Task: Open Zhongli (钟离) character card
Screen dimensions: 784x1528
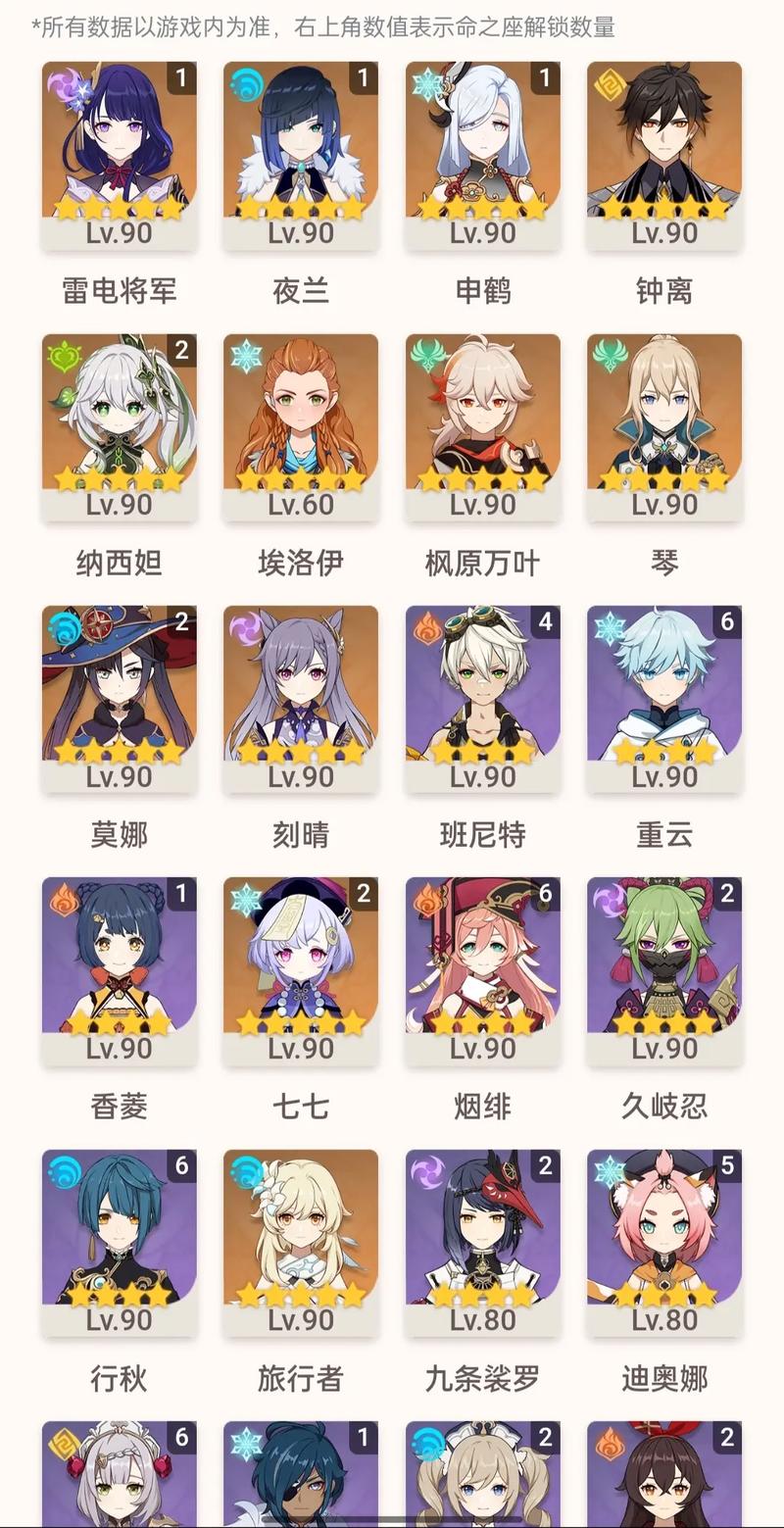Action: pos(664,157)
